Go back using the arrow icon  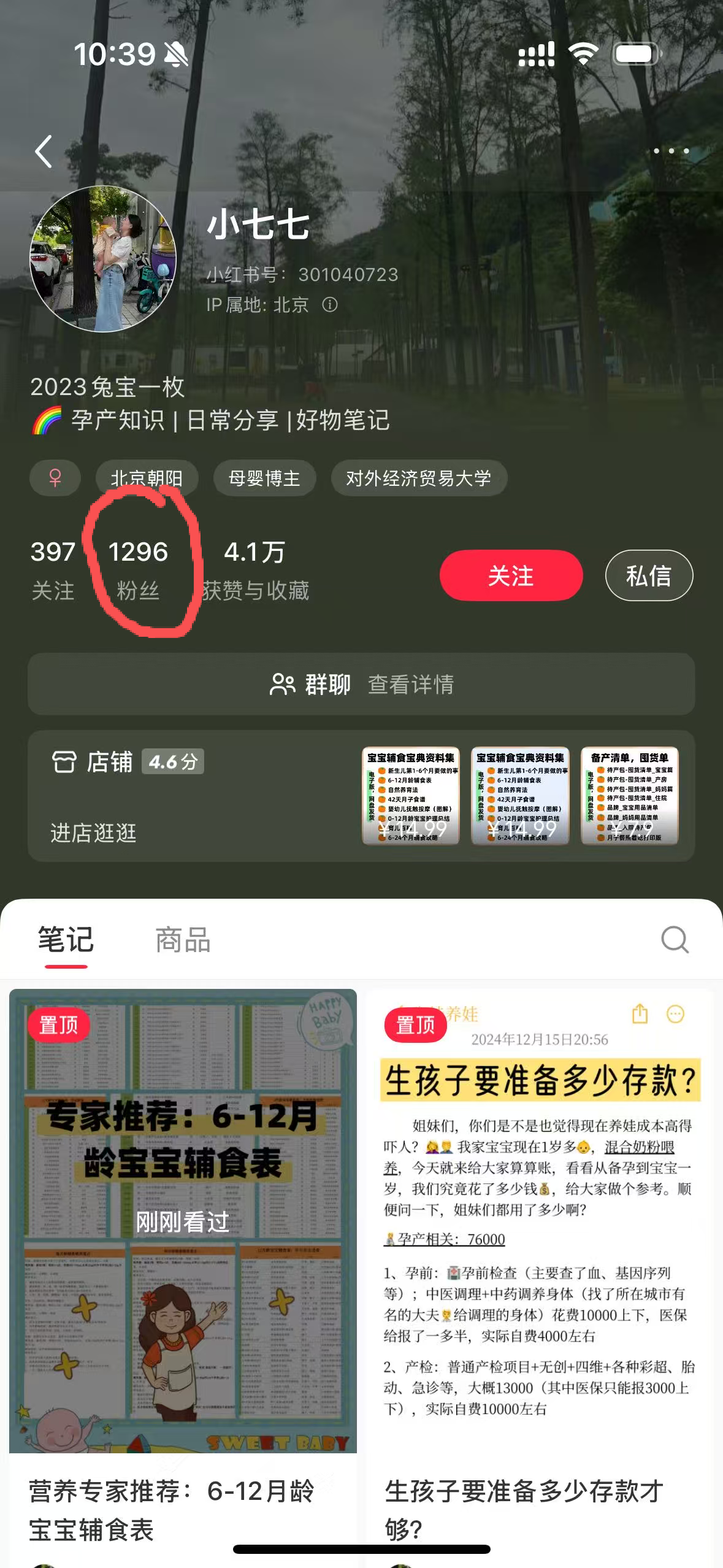(44, 151)
